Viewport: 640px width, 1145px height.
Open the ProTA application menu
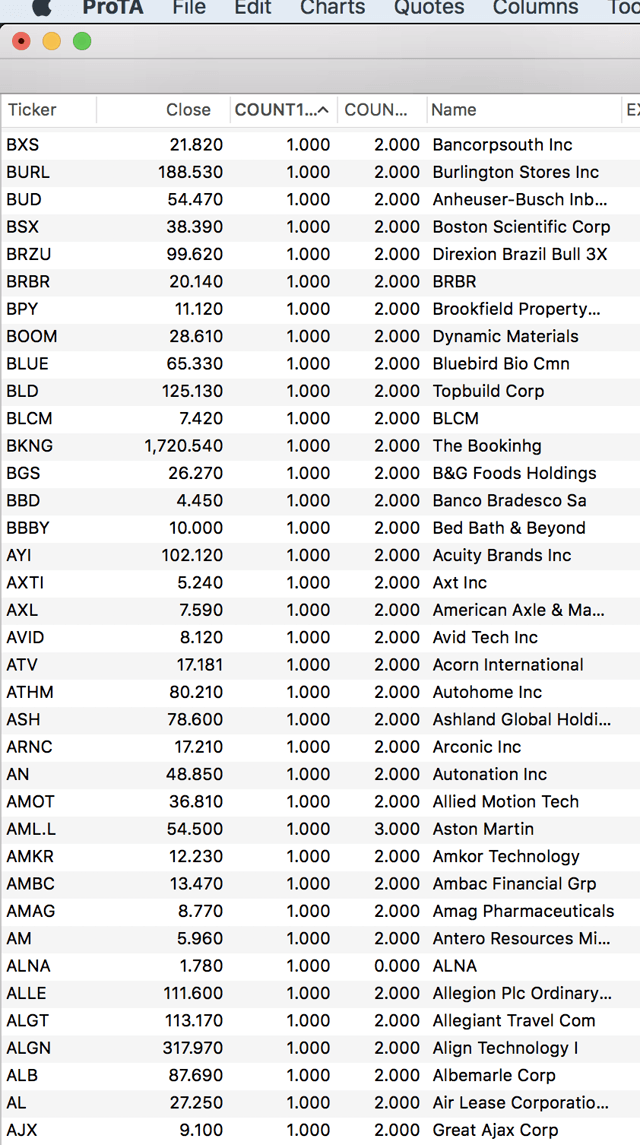pos(113,7)
